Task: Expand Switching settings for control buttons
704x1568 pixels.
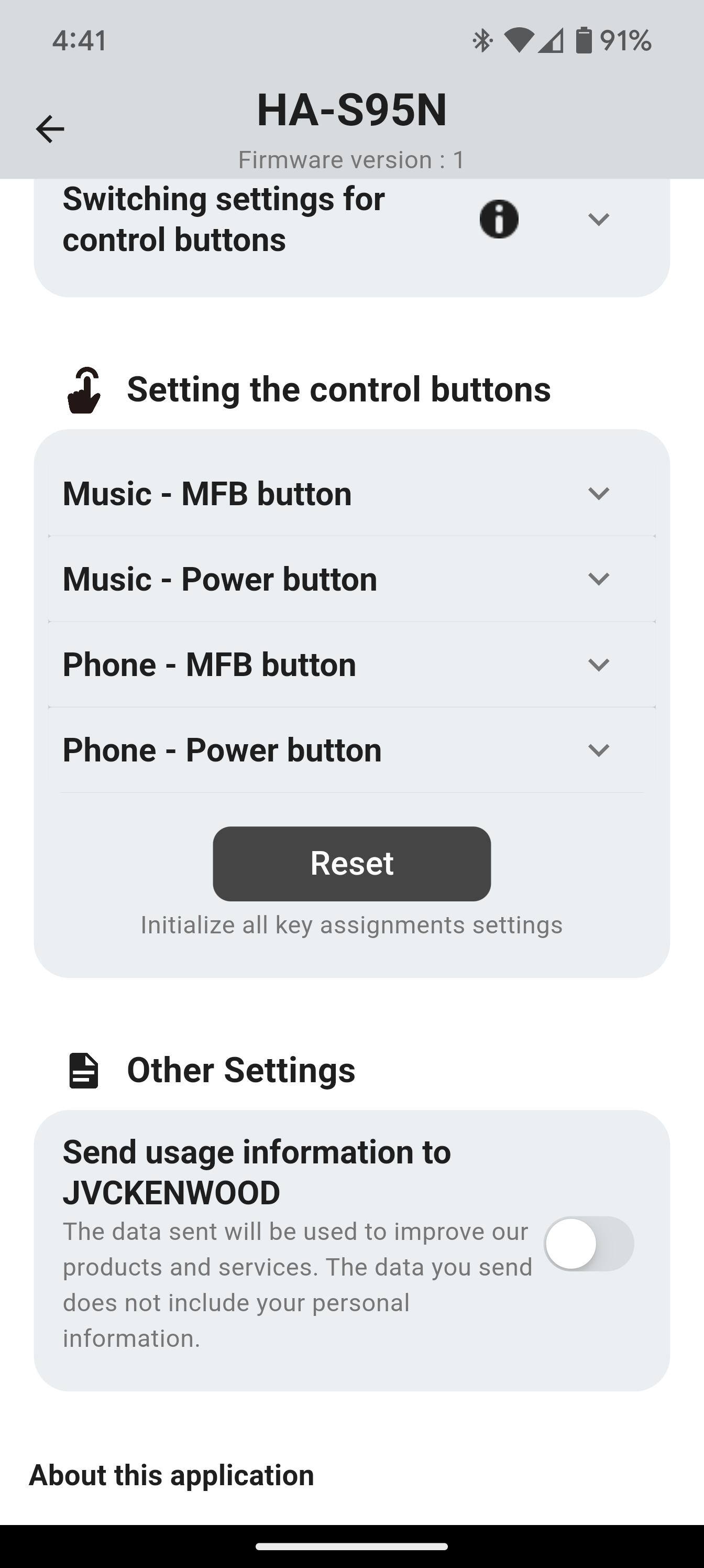Action: point(599,219)
